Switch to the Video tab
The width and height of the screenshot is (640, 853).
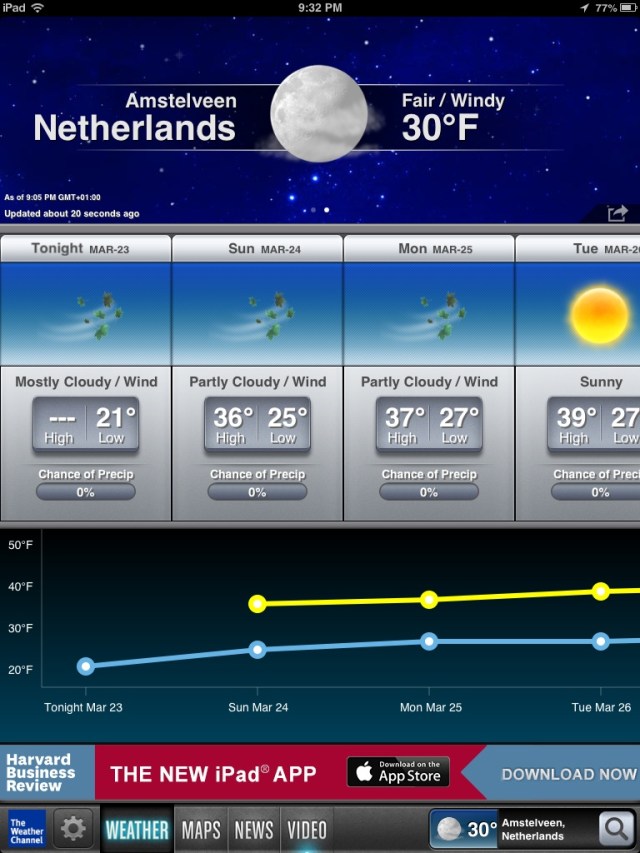pyautogui.click(x=307, y=829)
